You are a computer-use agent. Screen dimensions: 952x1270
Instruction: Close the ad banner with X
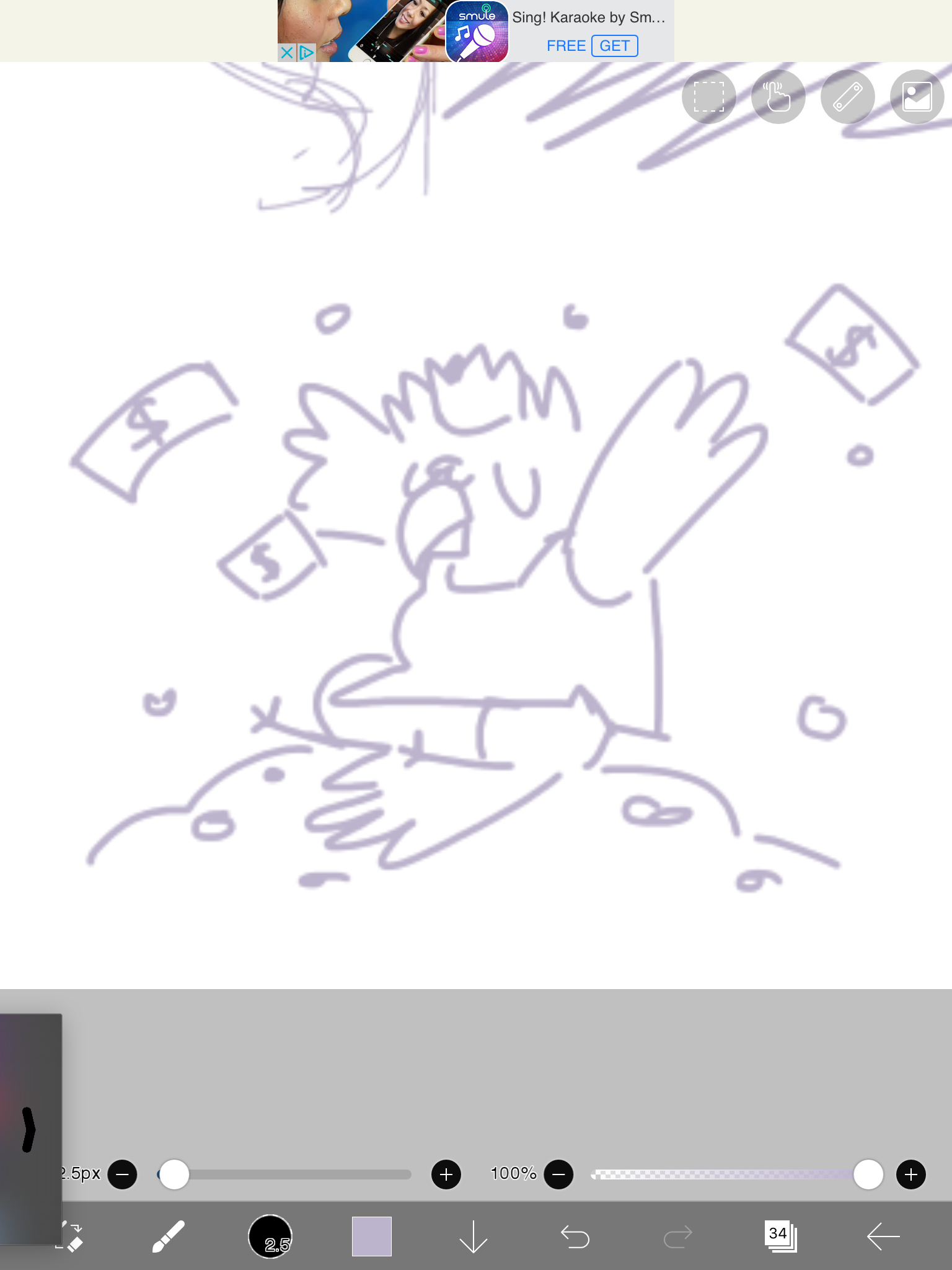286,53
